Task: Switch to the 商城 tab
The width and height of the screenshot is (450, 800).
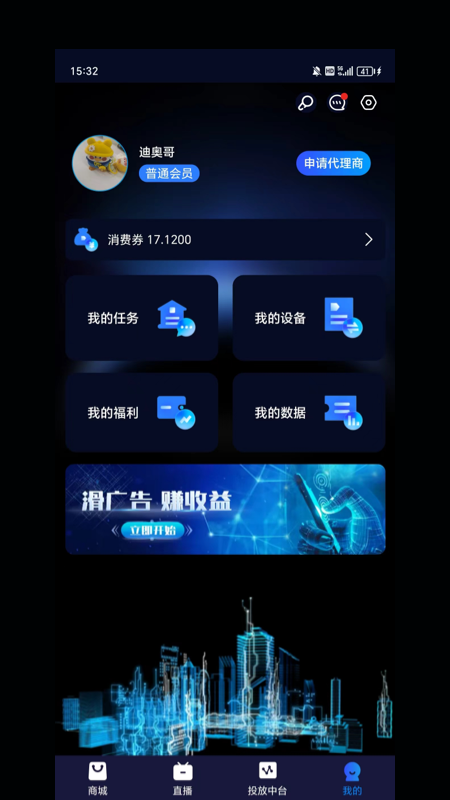Action: point(97,779)
